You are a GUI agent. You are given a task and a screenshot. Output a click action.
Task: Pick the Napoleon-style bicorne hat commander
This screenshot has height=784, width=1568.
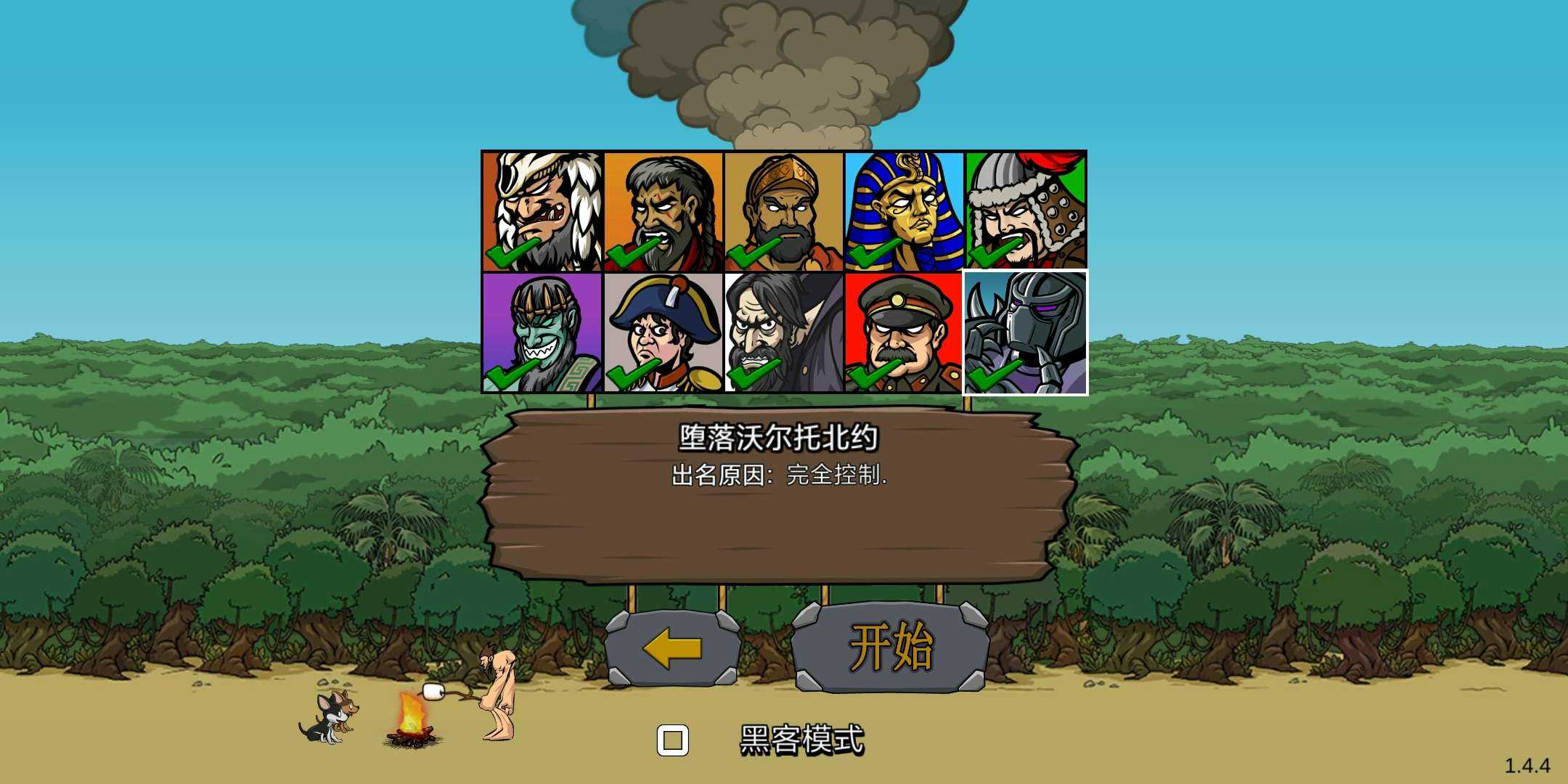(663, 332)
